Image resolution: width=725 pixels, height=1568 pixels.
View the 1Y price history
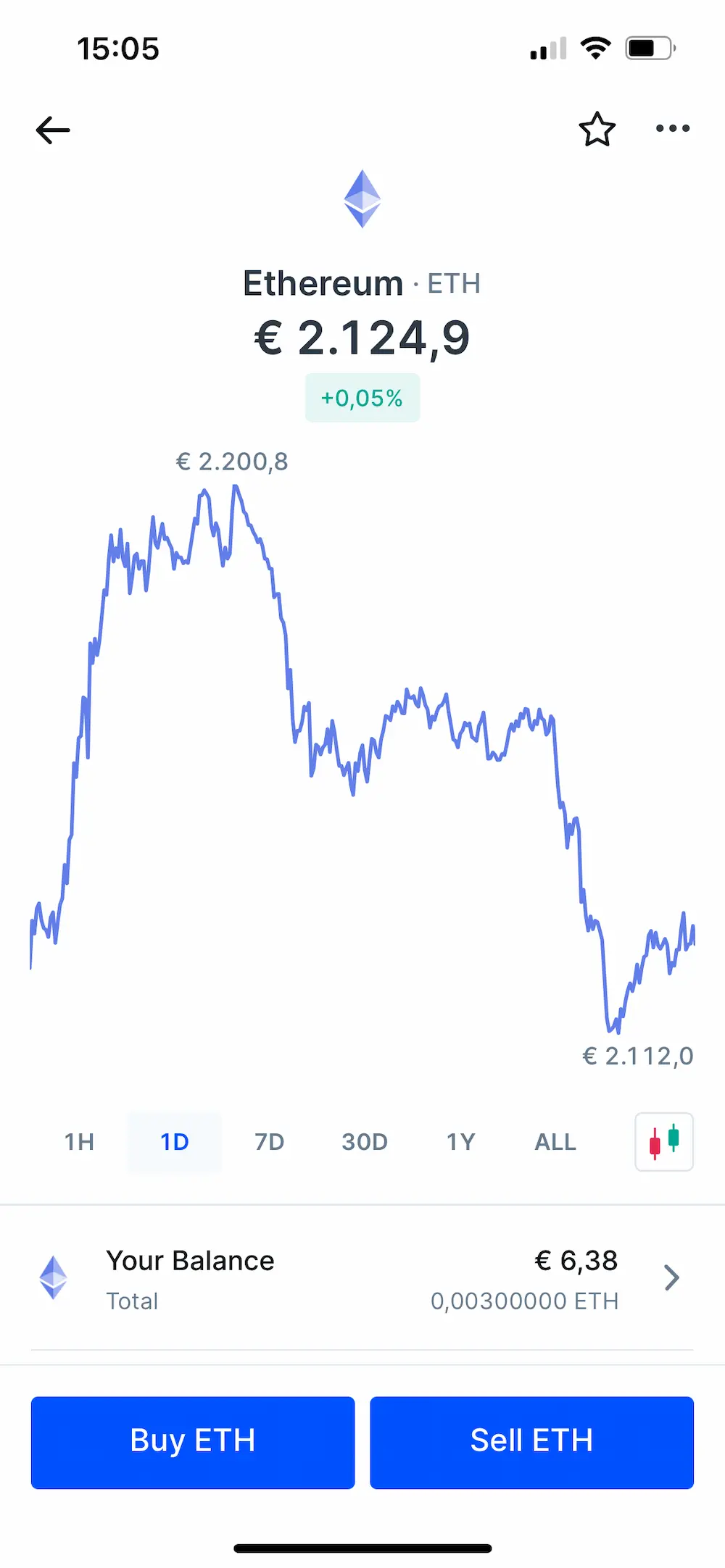(x=460, y=1142)
